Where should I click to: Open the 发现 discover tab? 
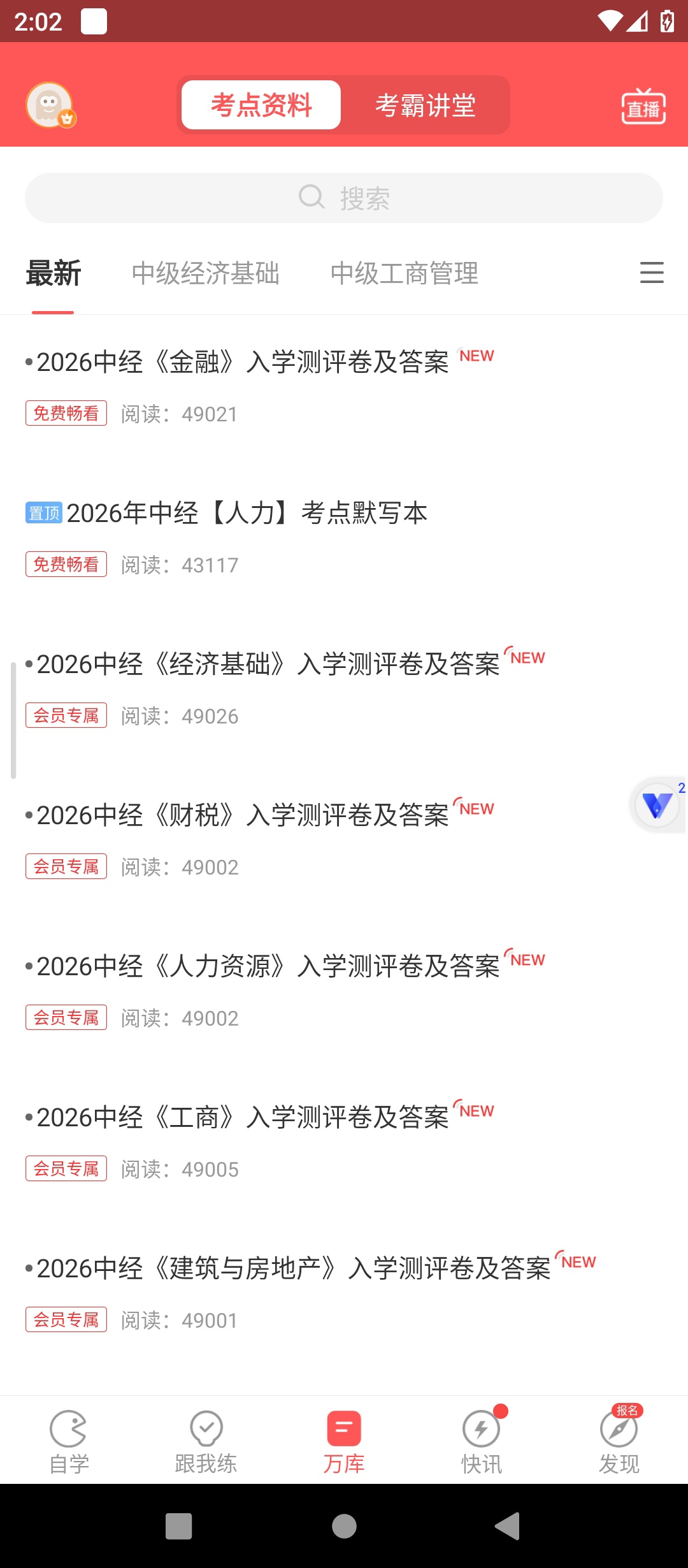(619, 1442)
